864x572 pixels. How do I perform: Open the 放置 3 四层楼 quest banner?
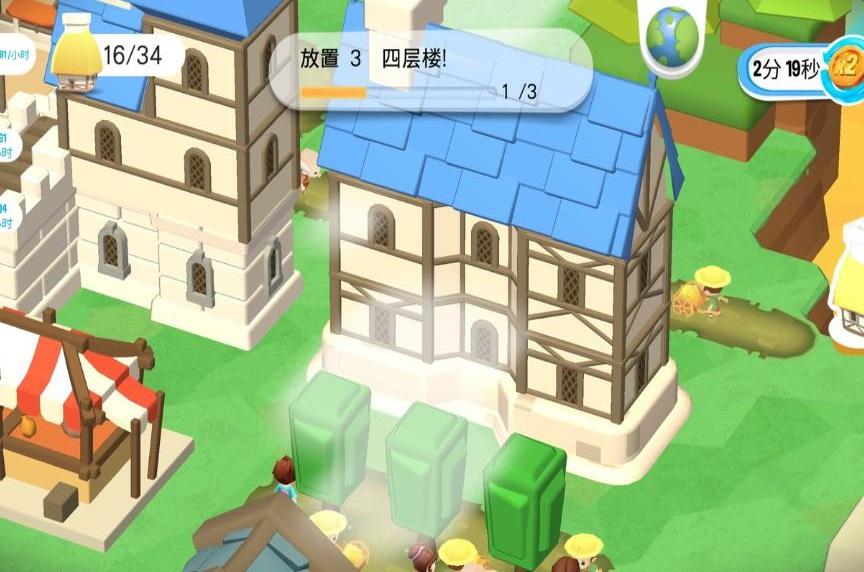[x=430, y=70]
